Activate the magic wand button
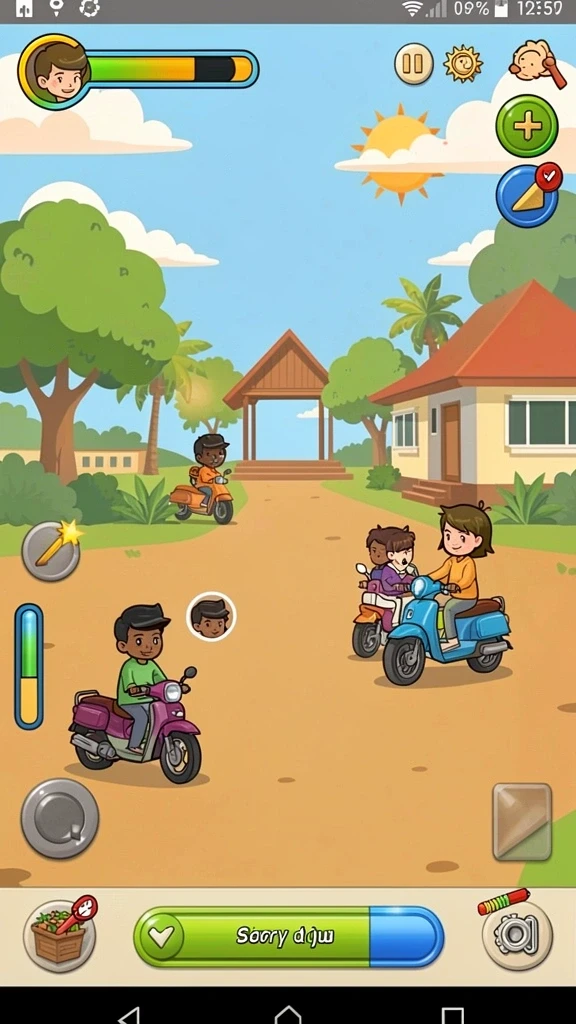Viewport: 576px width, 1024px height. 51,551
